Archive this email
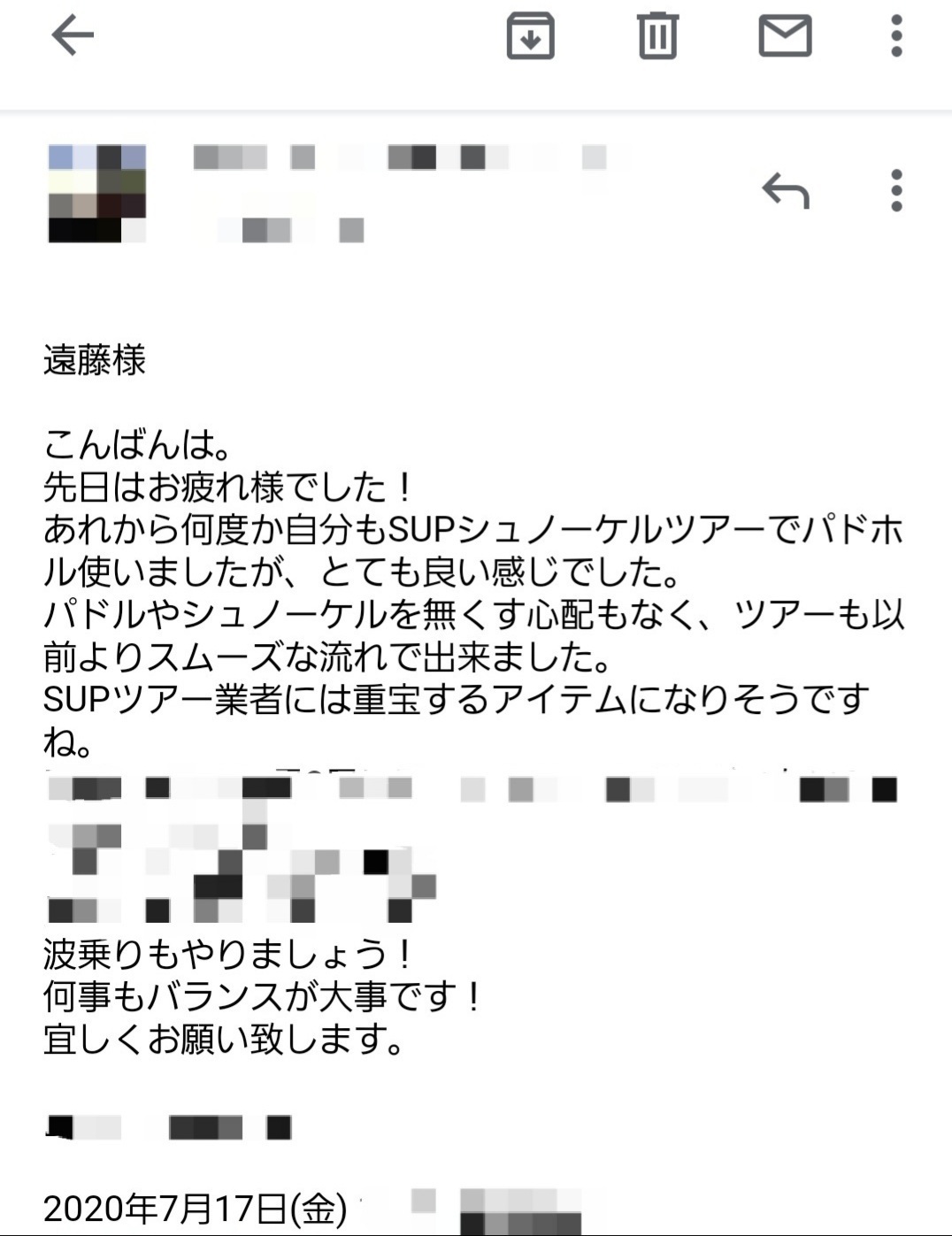The image size is (952, 1236). point(530,36)
